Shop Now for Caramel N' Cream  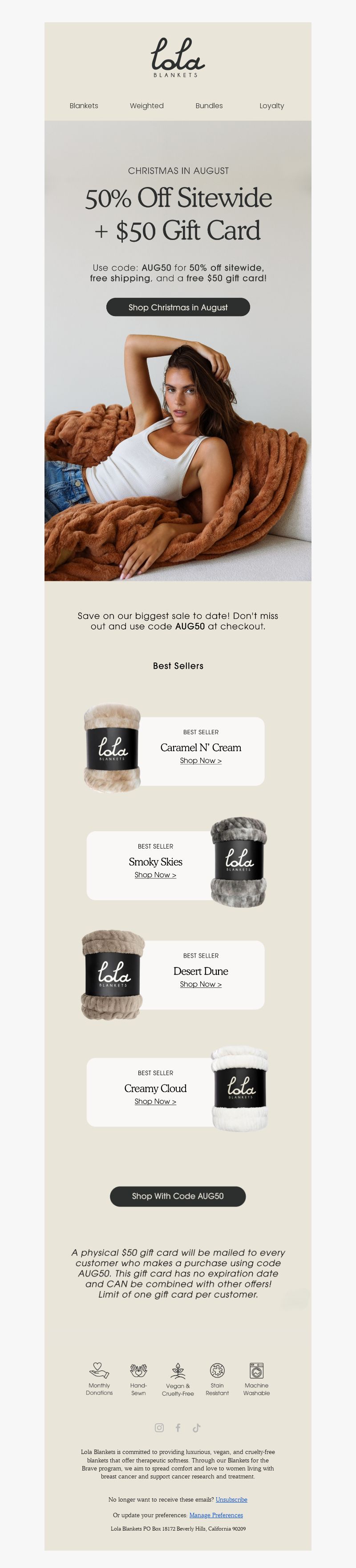click(x=201, y=761)
